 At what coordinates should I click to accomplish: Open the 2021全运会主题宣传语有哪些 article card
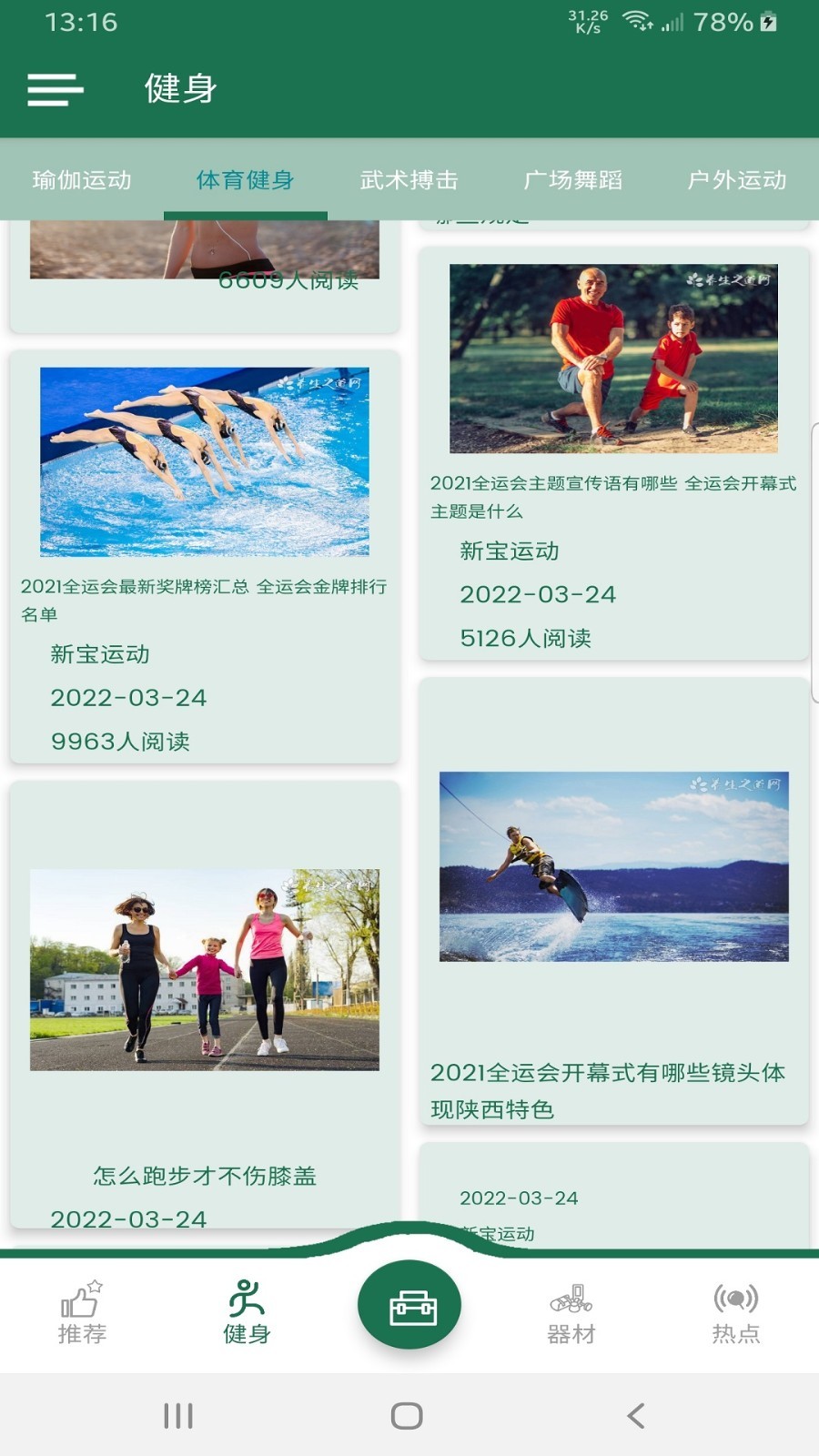click(613, 453)
